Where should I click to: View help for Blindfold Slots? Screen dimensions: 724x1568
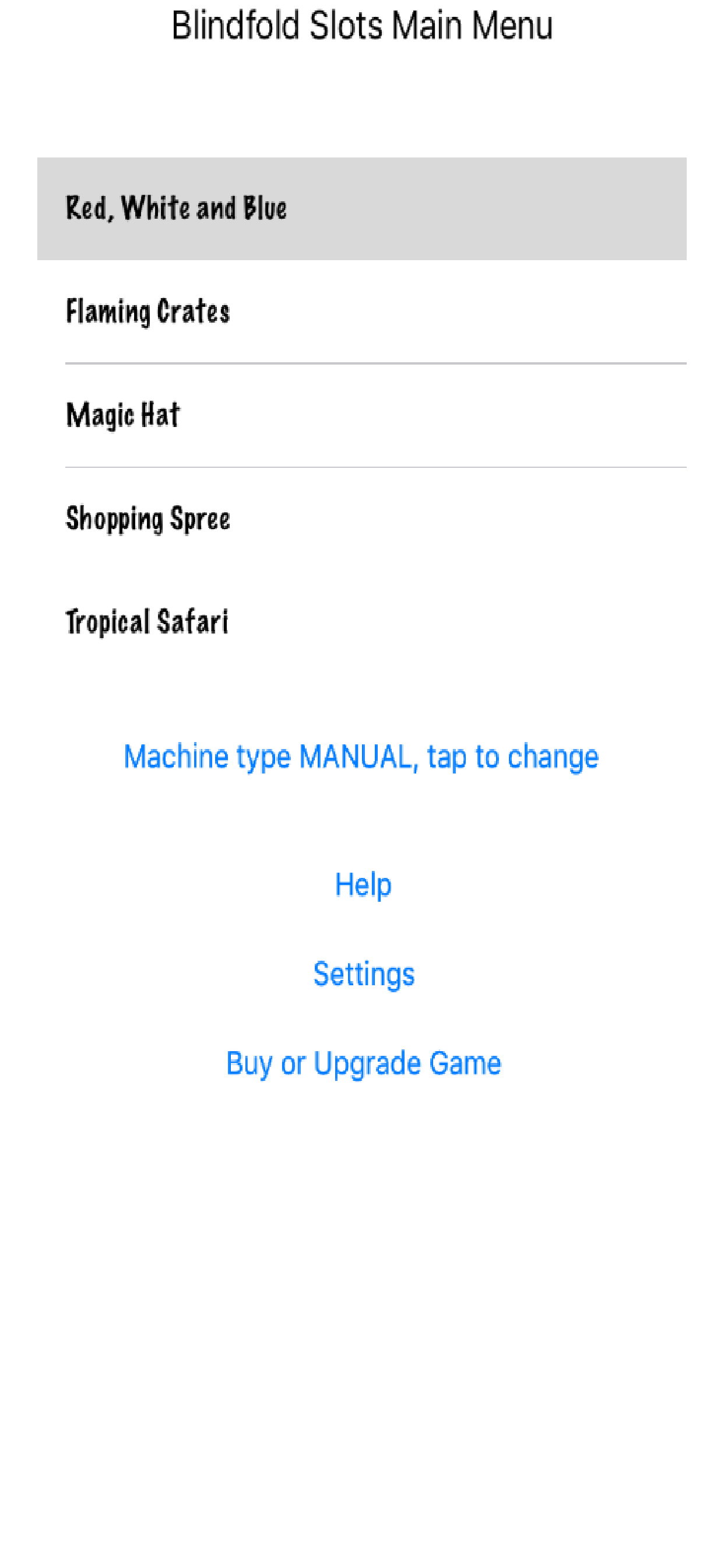362,885
